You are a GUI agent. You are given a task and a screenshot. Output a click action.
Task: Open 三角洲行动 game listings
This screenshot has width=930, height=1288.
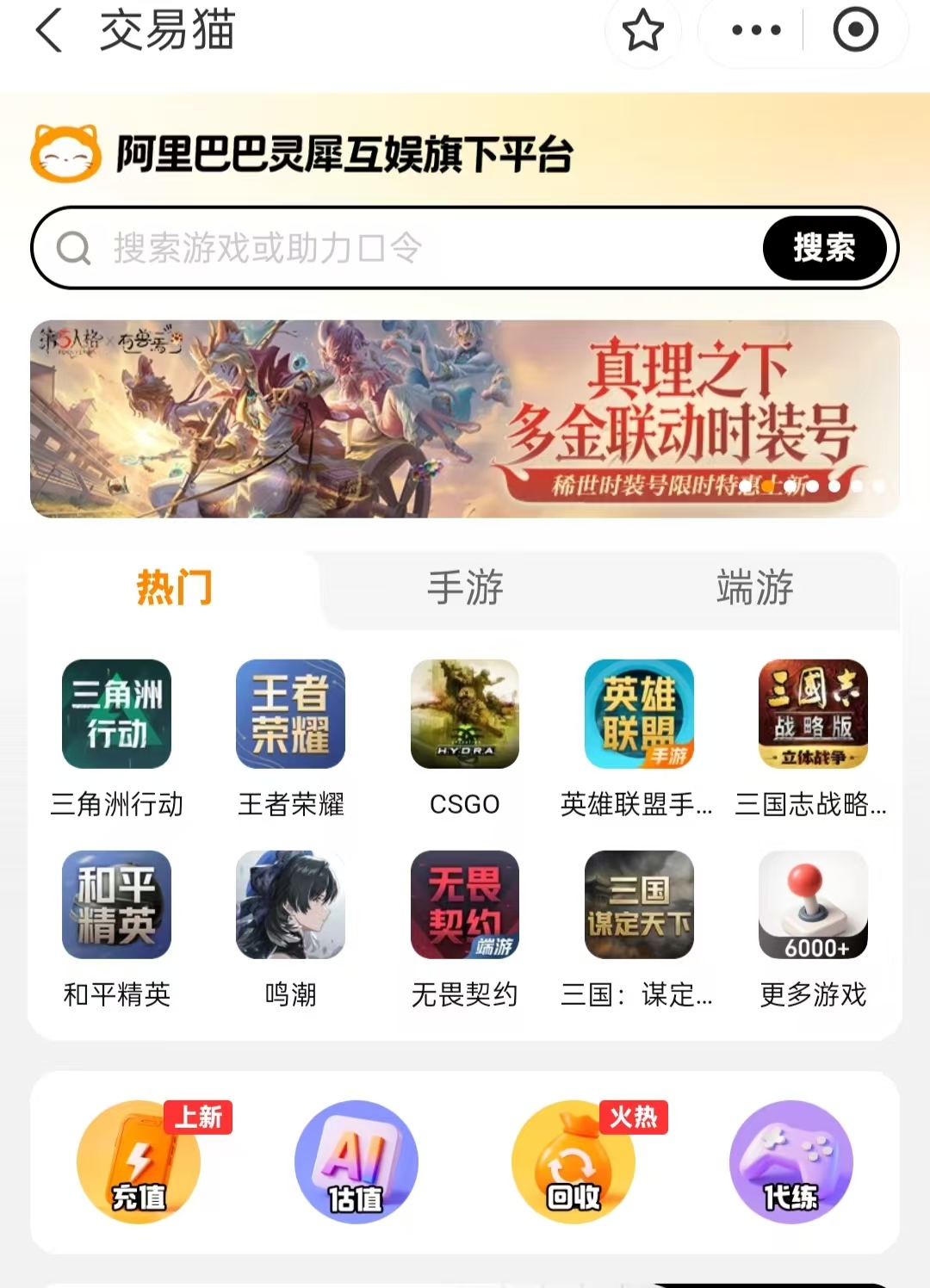(117, 715)
